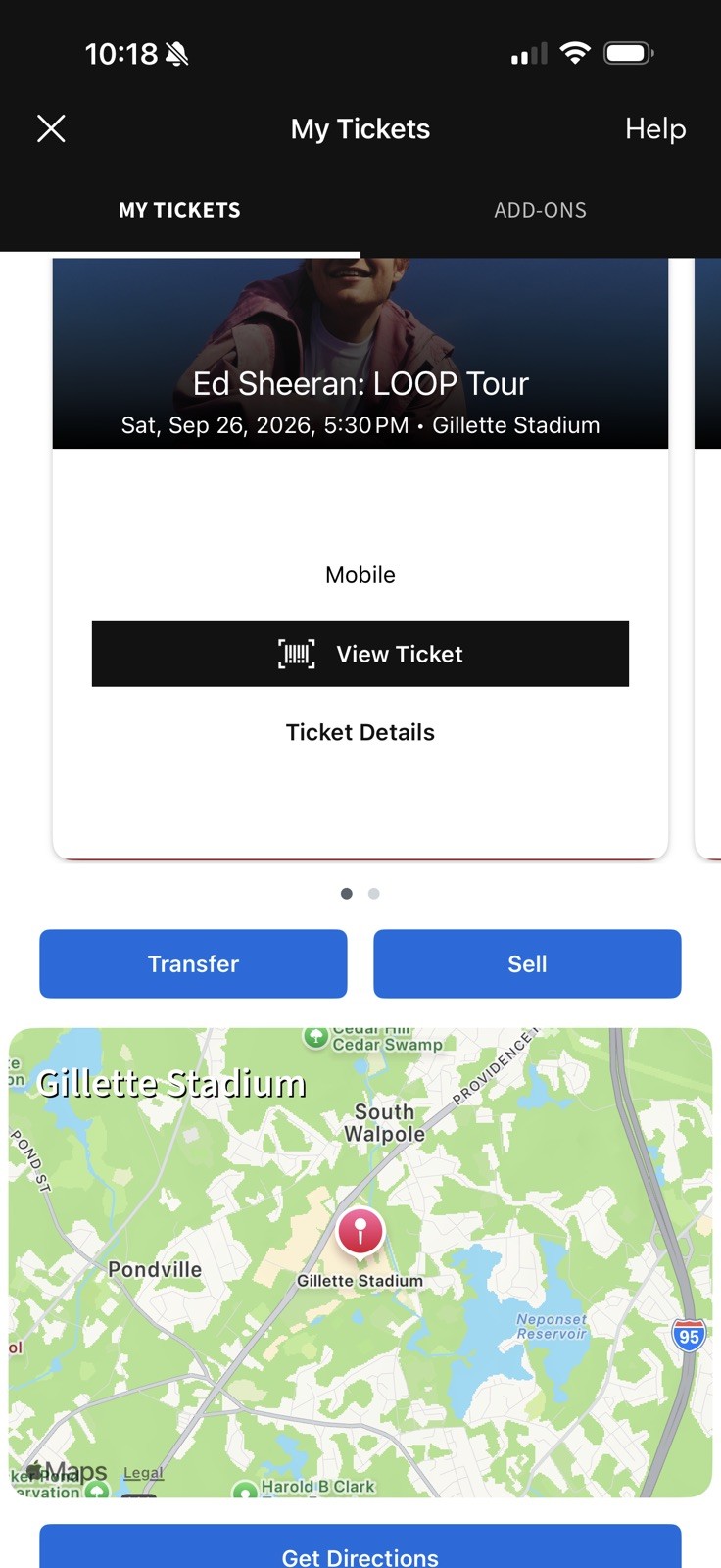
Task: Tap the Transfer button
Action: coord(193,963)
